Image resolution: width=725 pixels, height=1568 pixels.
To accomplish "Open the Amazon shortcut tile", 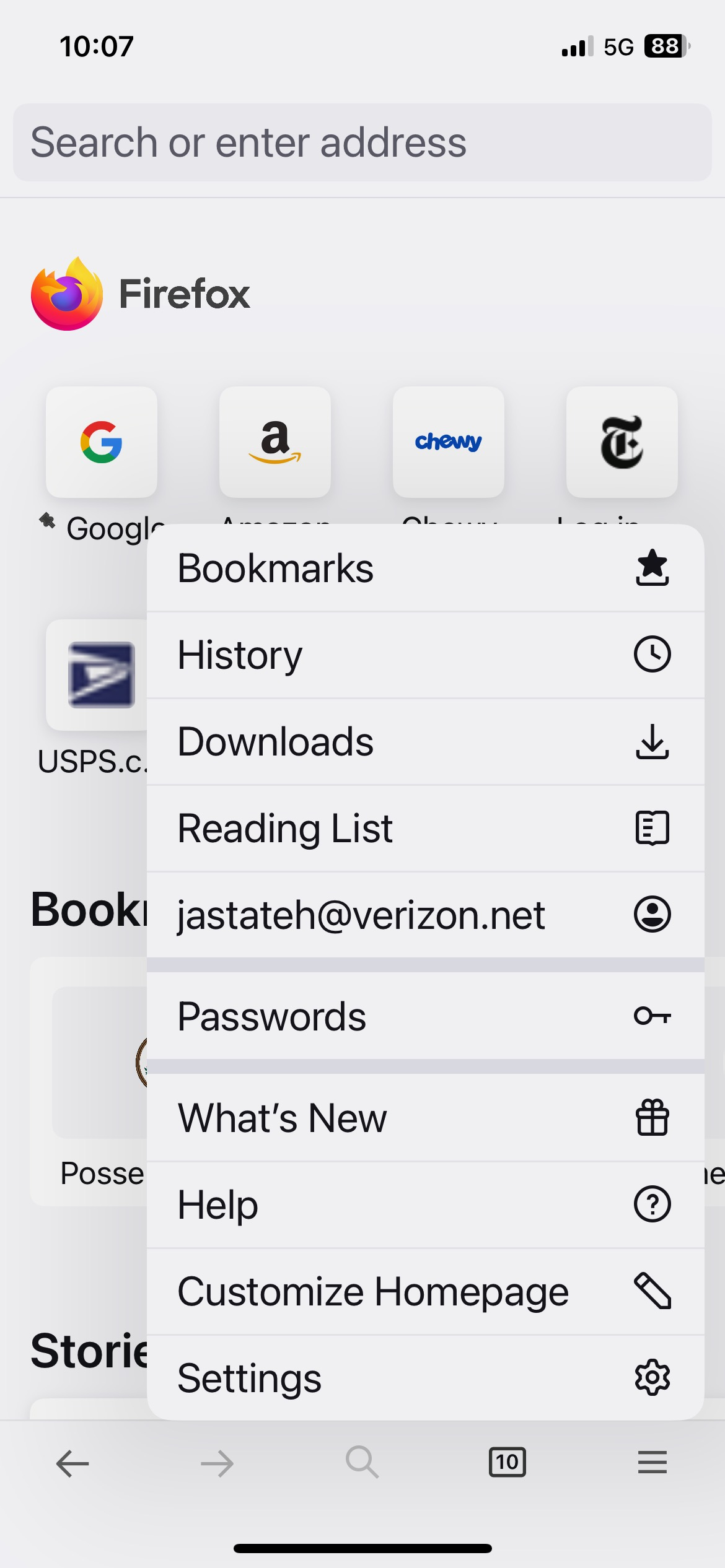I will tap(275, 442).
